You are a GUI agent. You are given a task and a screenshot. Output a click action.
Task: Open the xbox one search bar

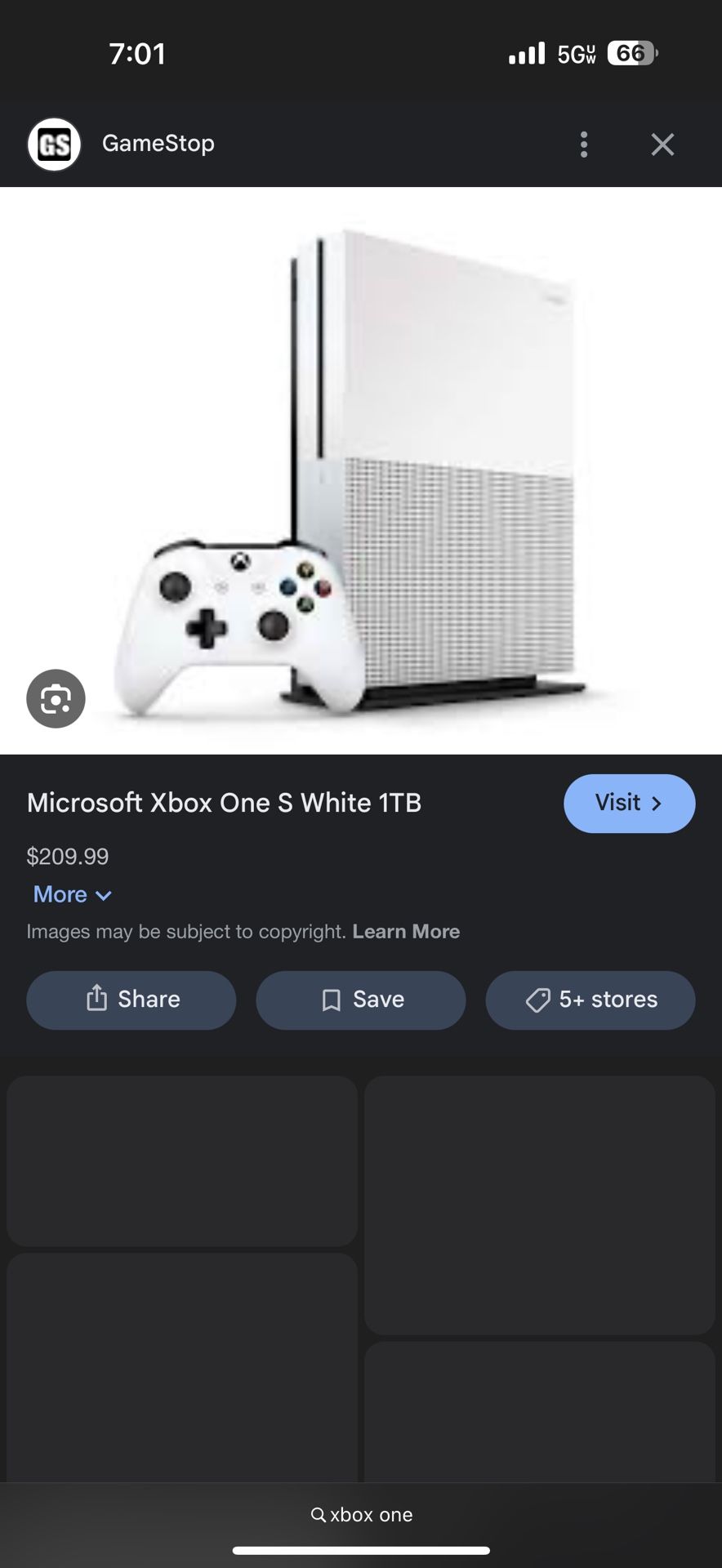click(361, 1514)
